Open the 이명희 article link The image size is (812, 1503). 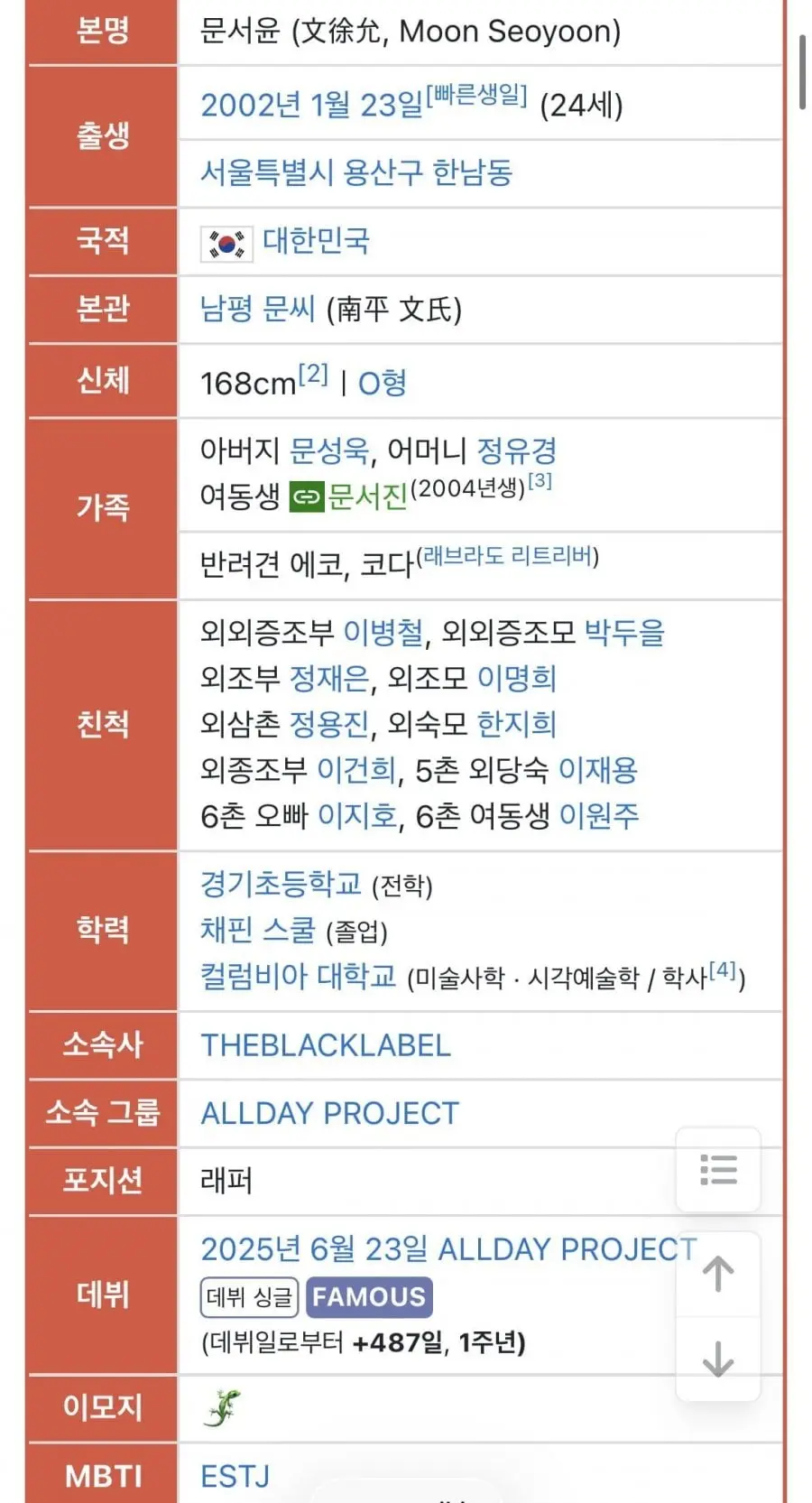pyautogui.click(x=516, y=679)
